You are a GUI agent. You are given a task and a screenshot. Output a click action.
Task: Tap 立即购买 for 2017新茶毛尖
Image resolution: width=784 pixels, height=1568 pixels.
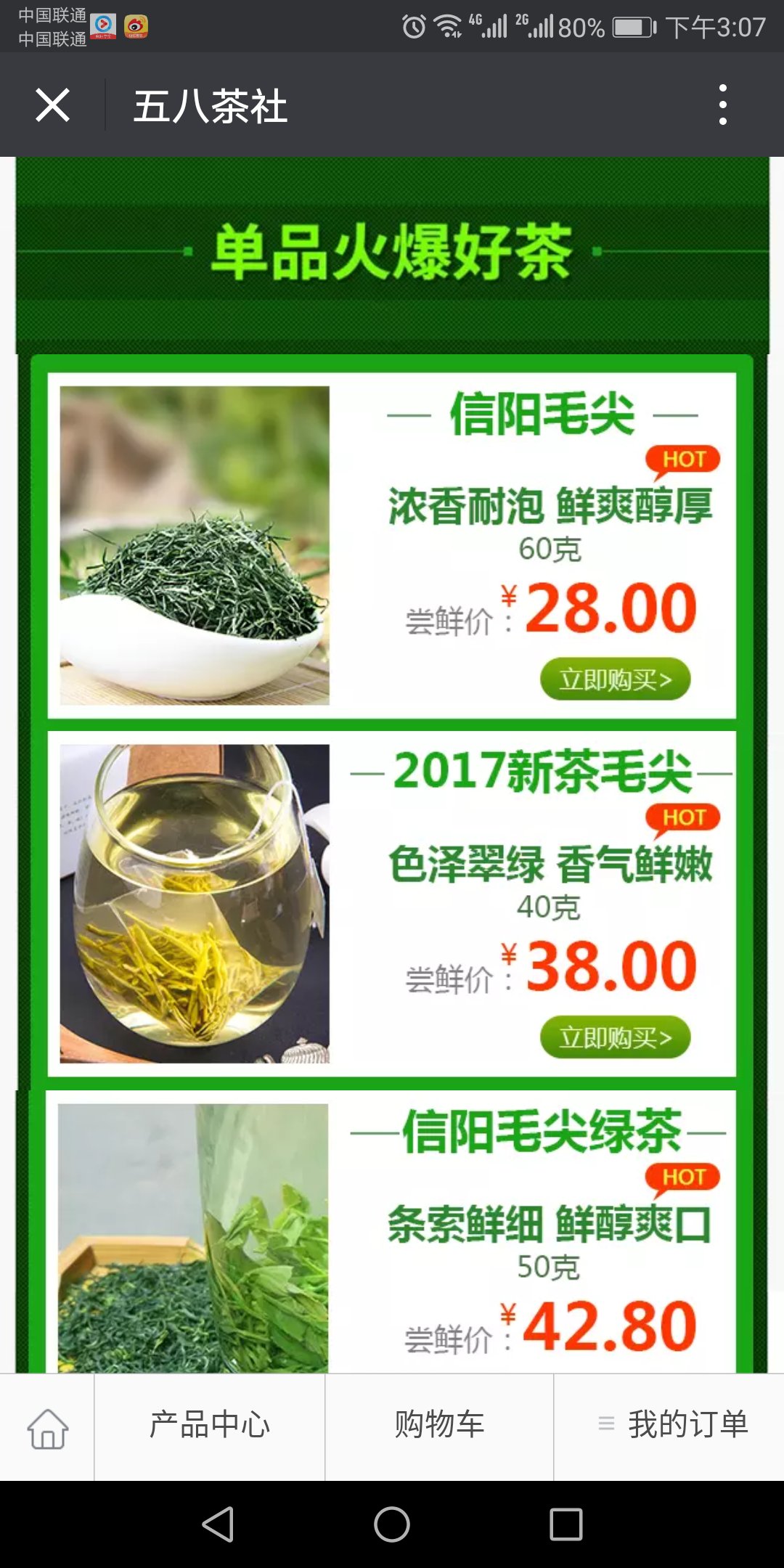click(x=615, y=1037)
